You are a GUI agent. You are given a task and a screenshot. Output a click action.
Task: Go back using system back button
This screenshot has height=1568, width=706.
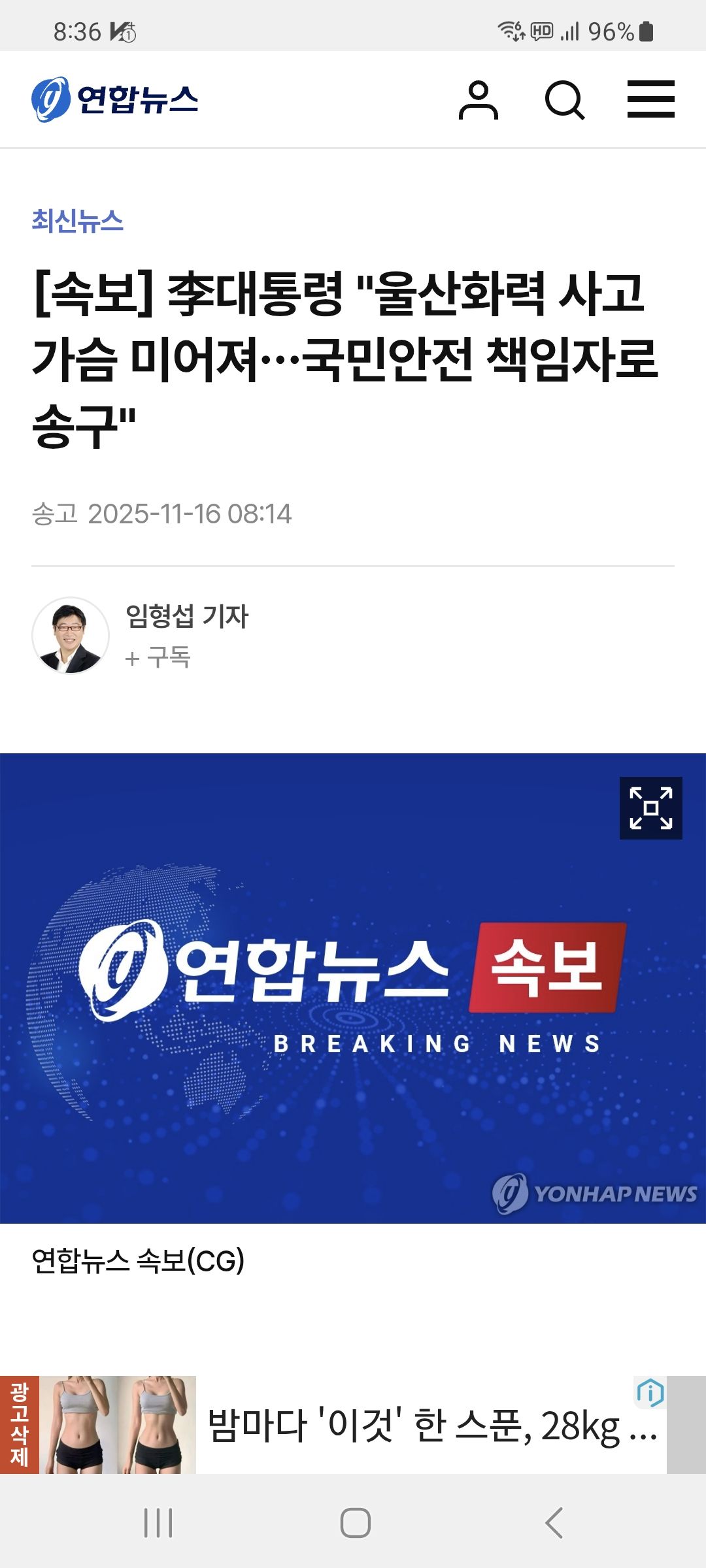tap(554, 1523)
